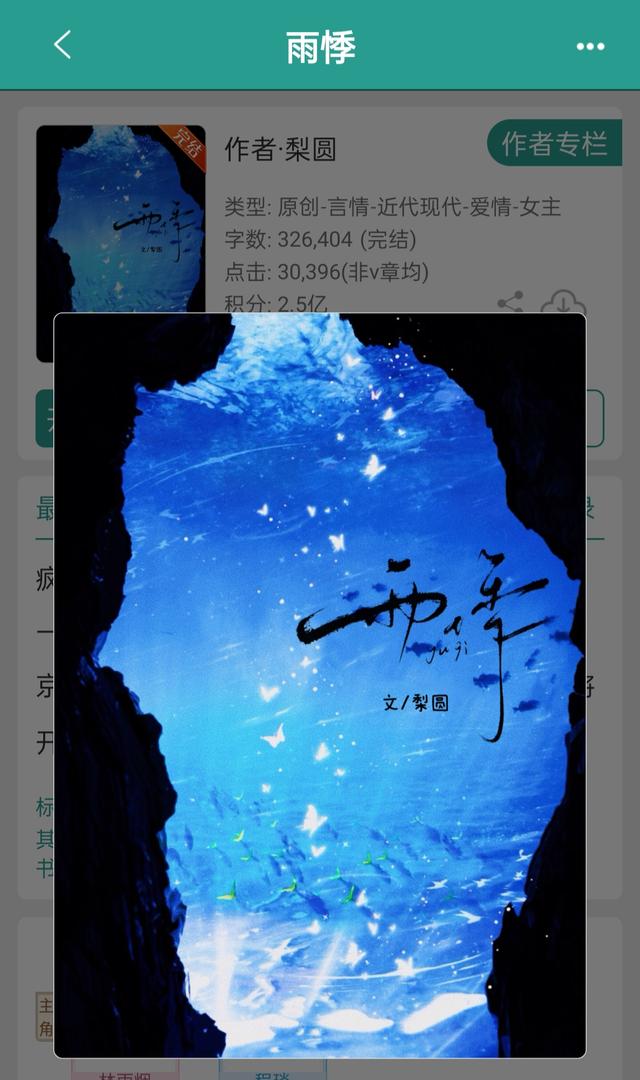640x1080 pixels.
Task: Download the novel with cloud icon
Action: (564, 302)
